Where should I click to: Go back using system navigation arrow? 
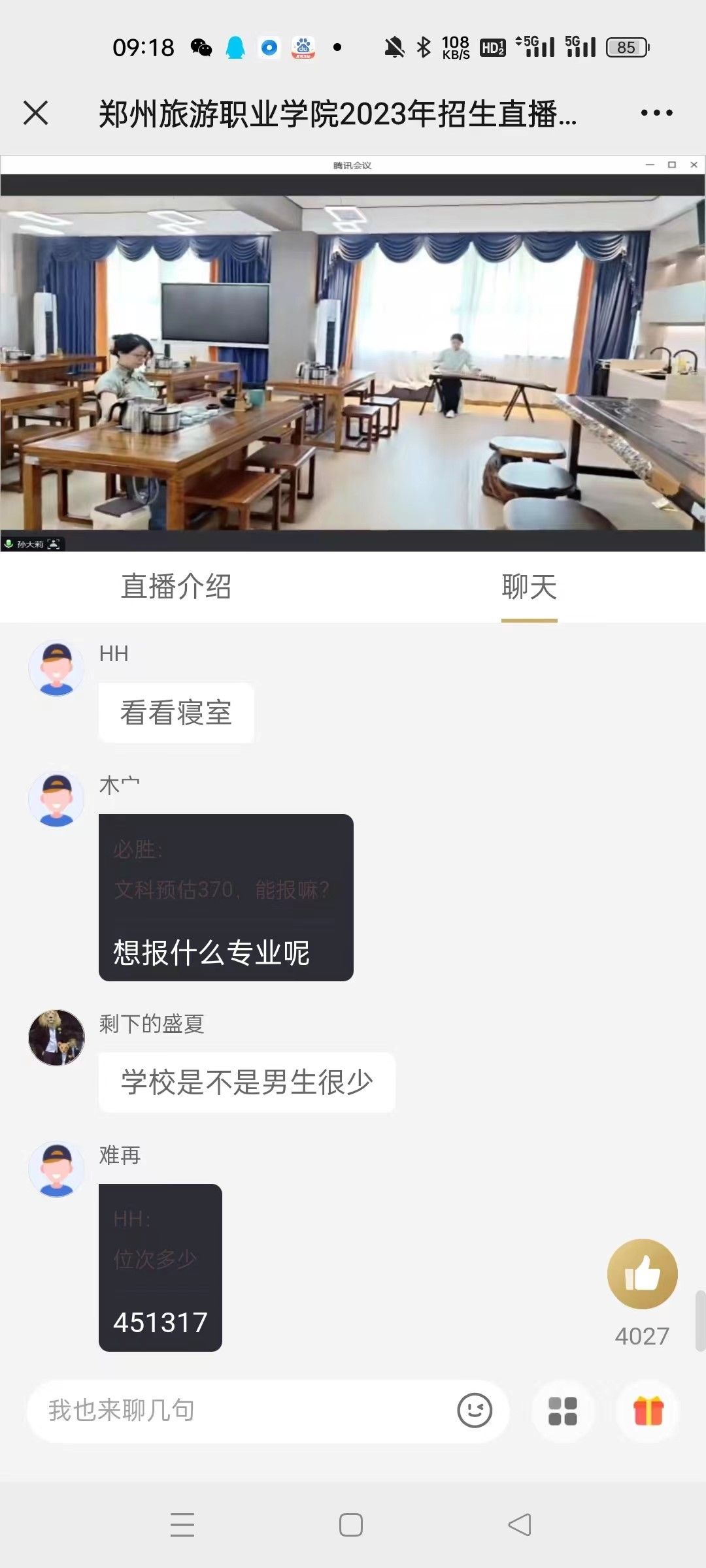click(520, 1524)
